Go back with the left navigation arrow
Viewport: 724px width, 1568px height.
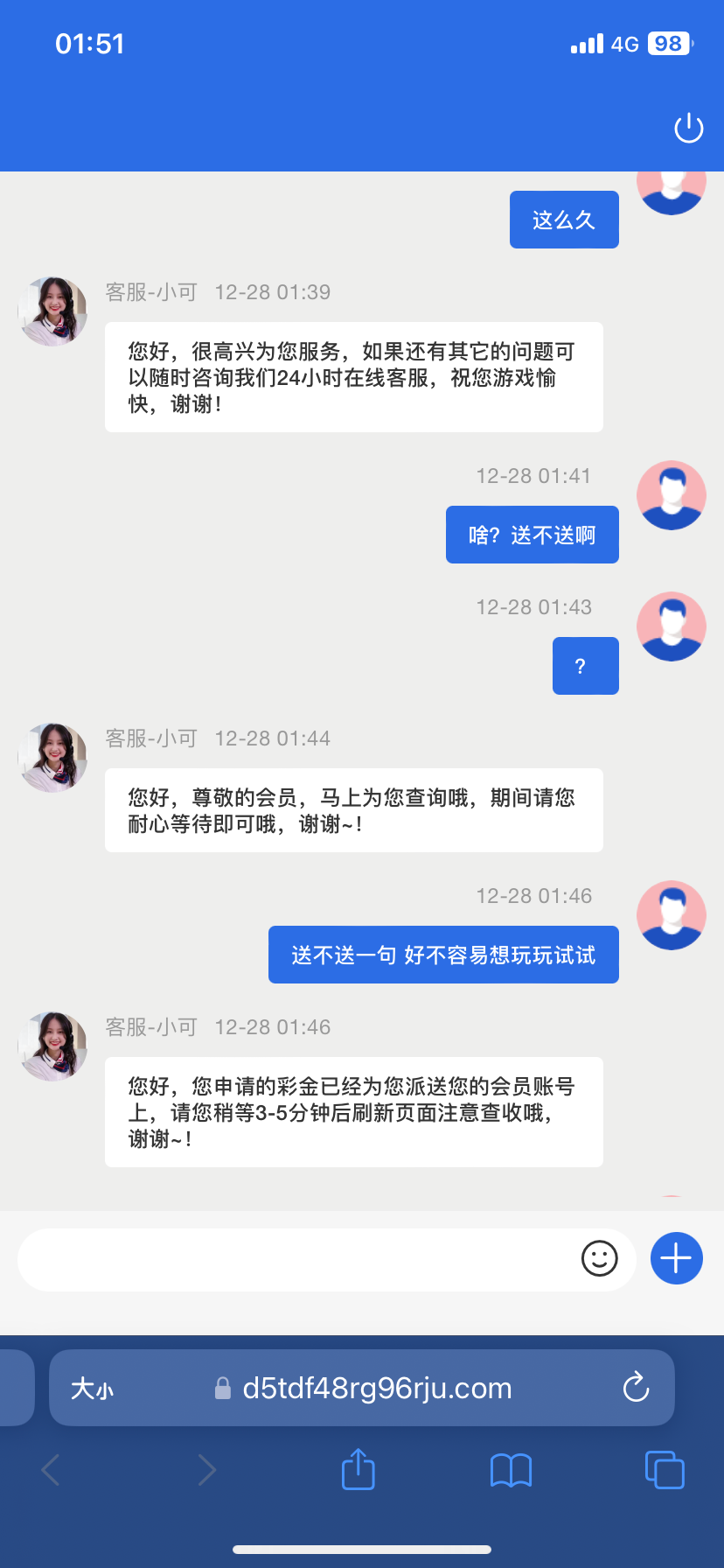point(50,1469)
